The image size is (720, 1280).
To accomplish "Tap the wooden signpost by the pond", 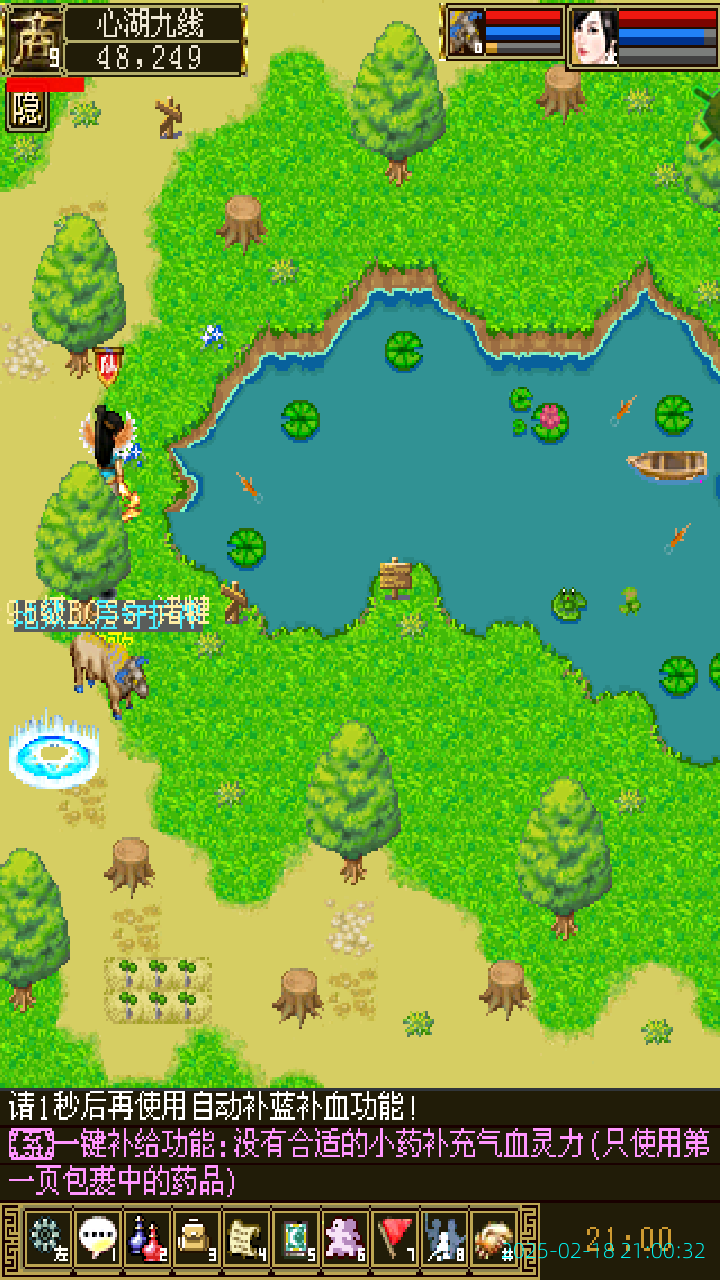I will point(395,577).
